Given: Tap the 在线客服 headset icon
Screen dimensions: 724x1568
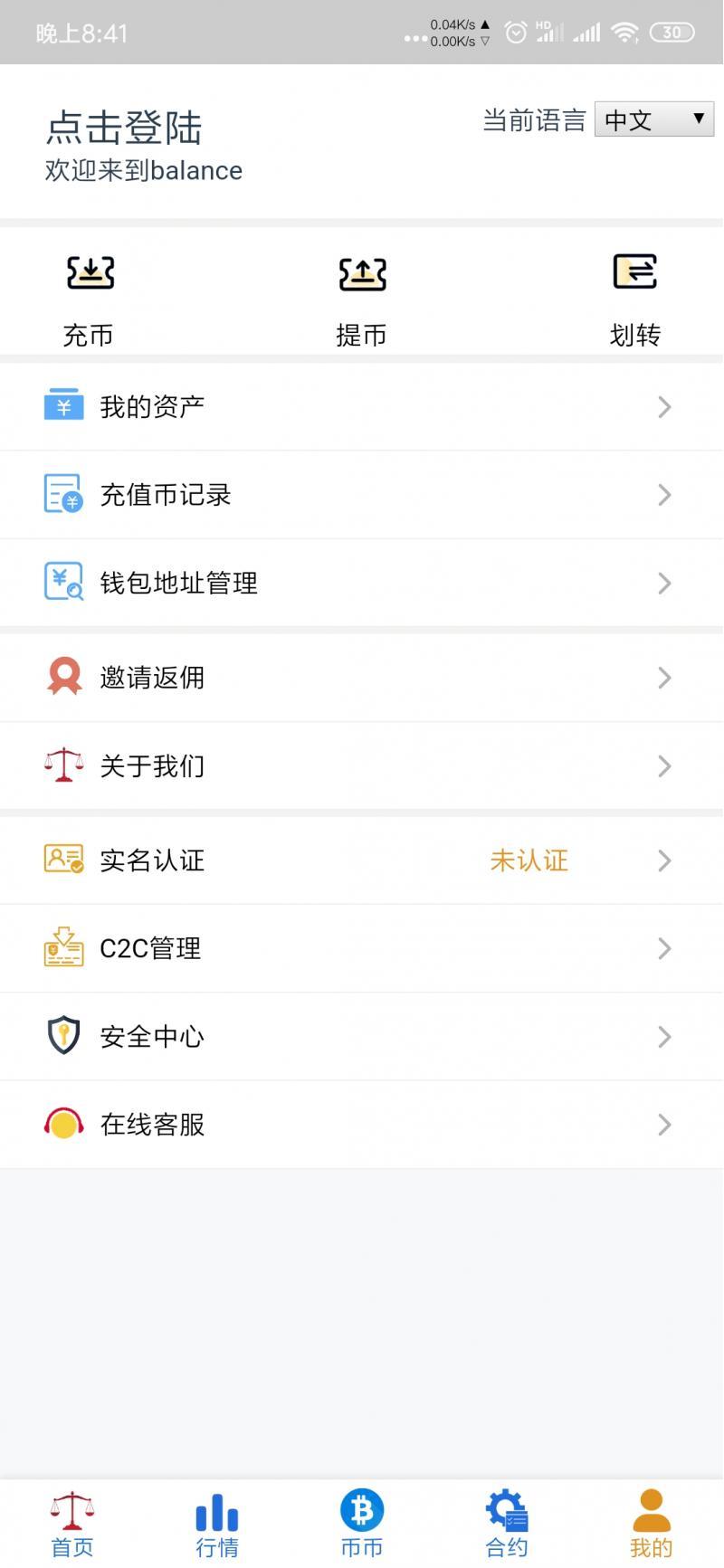Looking at the screenshot, I should [63, 1124].
